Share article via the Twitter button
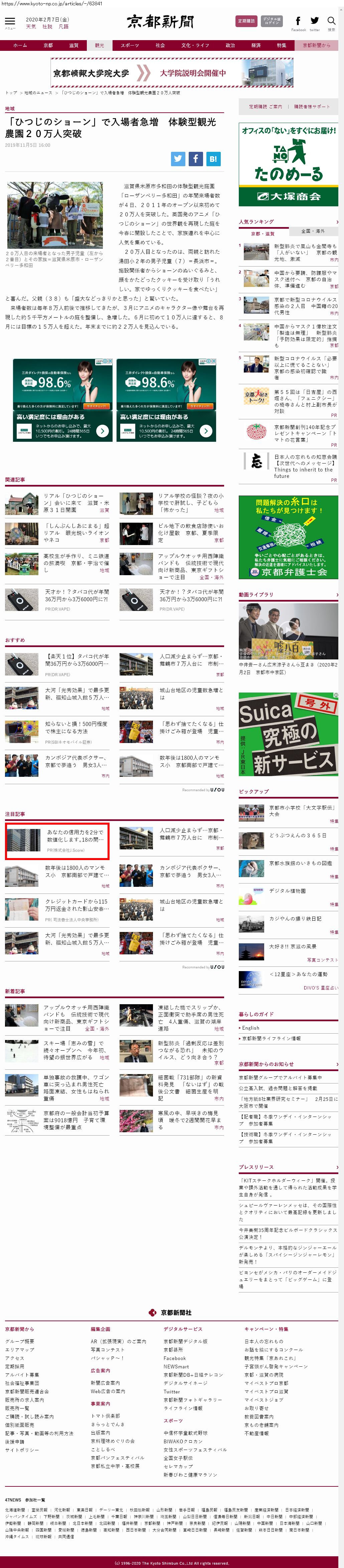Viewport: 344px width, 1568px height. tap(177, 159)
